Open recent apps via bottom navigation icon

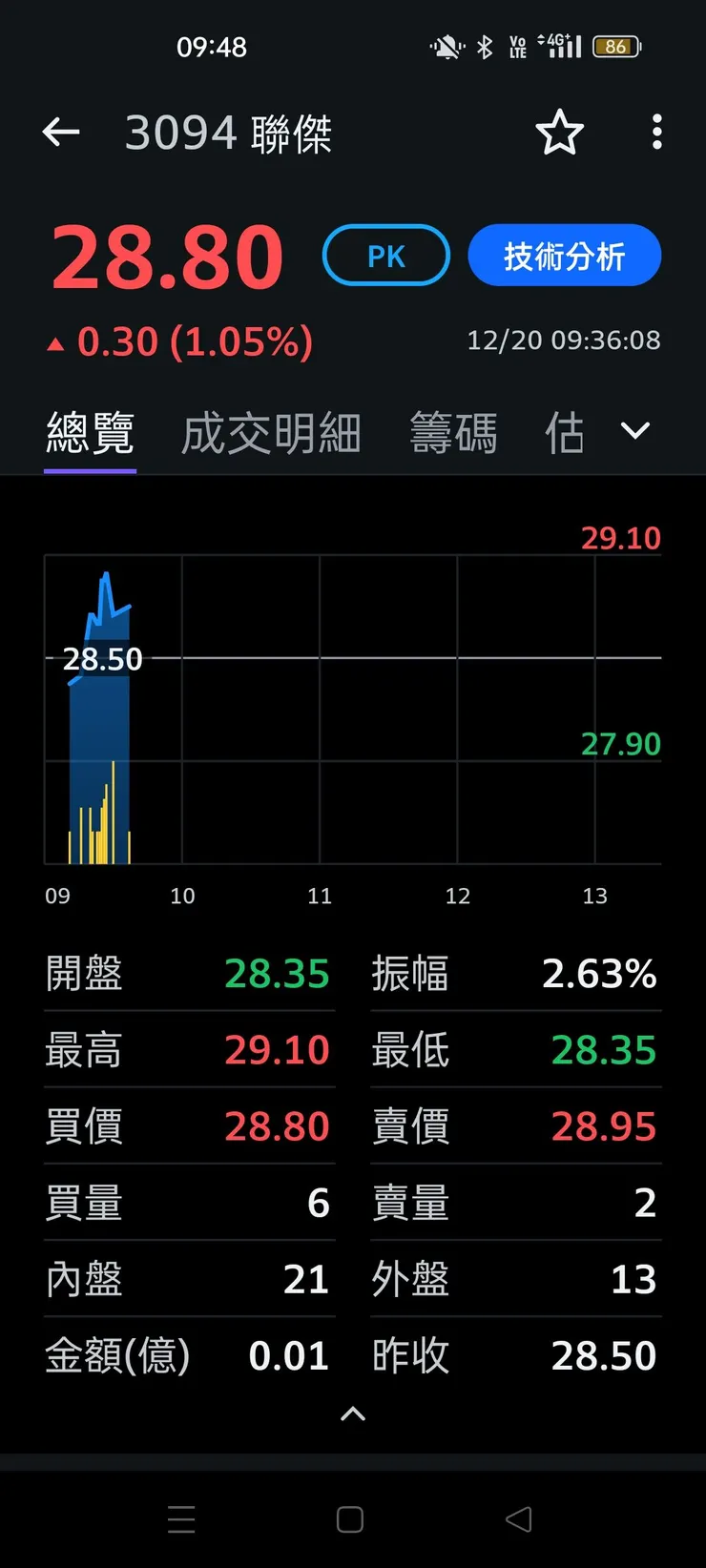[181, 1519]
